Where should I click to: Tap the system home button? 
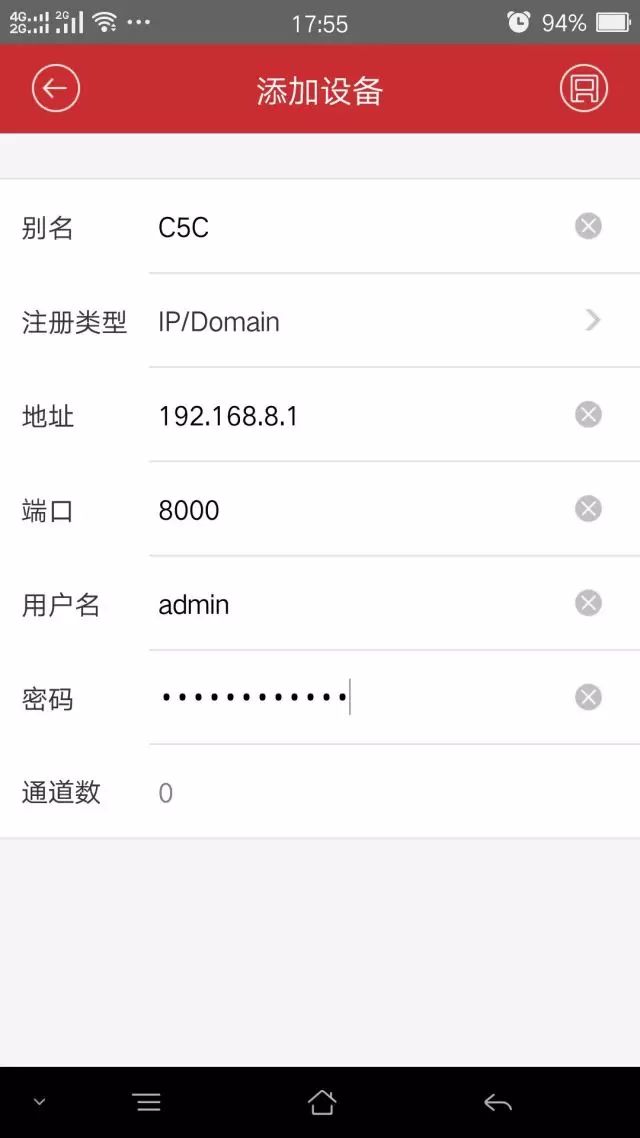(x=322, y=1102)
